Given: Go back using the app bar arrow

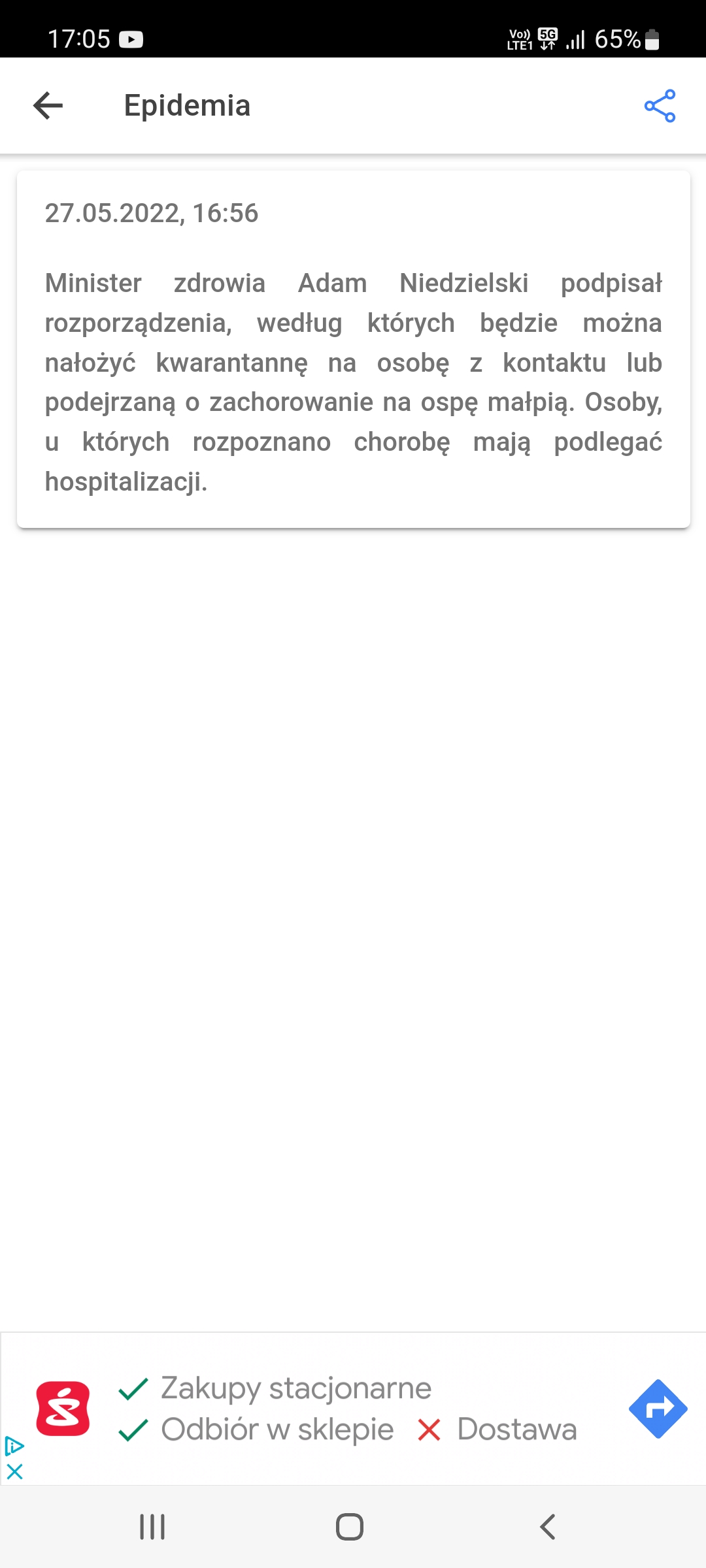Looking at the screenshot, I should (x=48, y=106).
